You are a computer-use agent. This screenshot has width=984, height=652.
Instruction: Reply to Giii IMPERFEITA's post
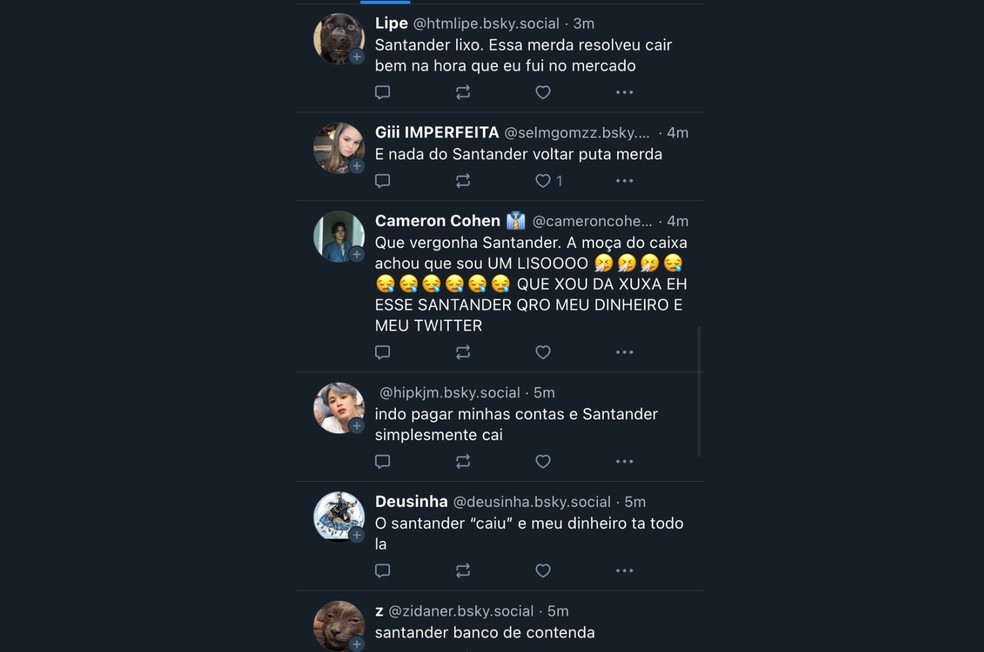pyautogui.click(x=382, y=181)
